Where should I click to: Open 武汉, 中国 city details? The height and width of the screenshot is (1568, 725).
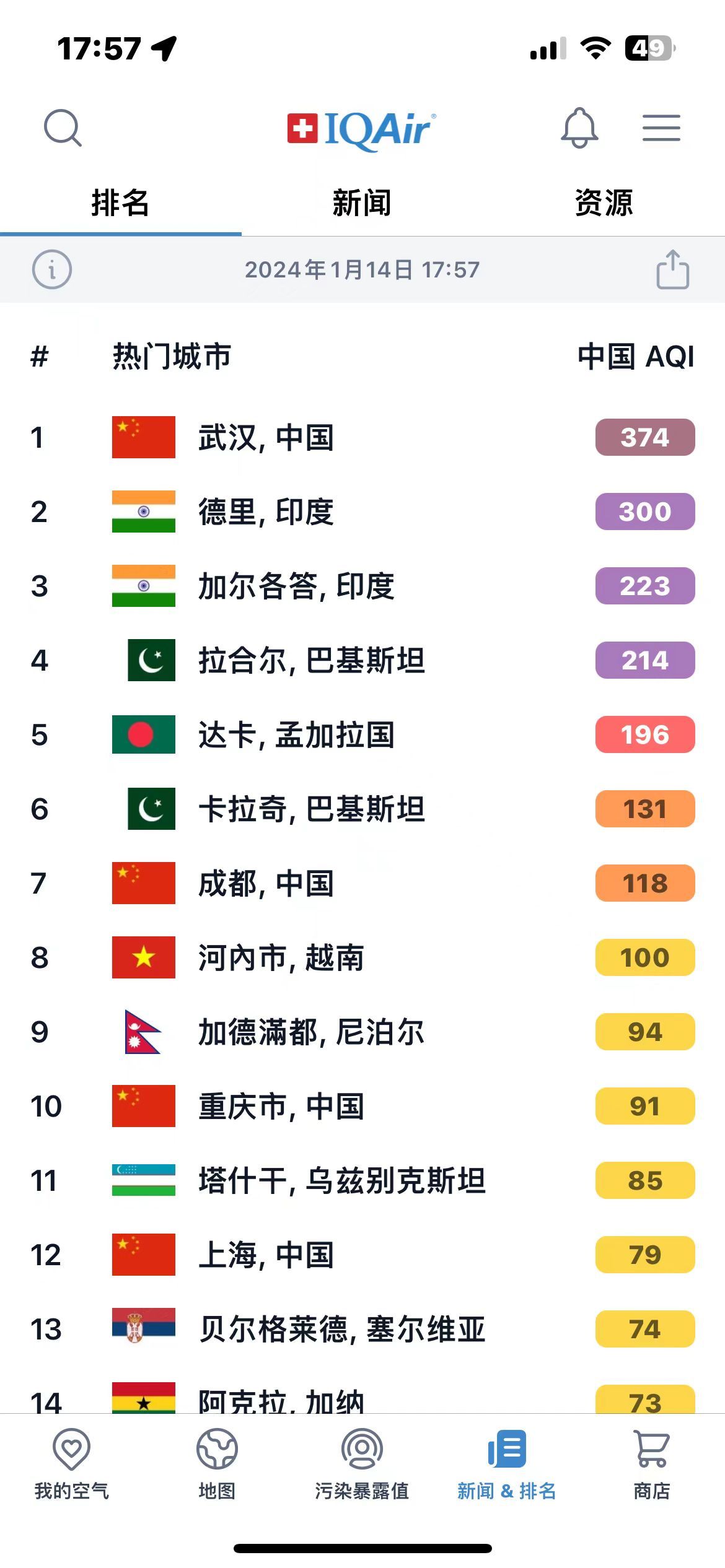click(x=362, y=437)
